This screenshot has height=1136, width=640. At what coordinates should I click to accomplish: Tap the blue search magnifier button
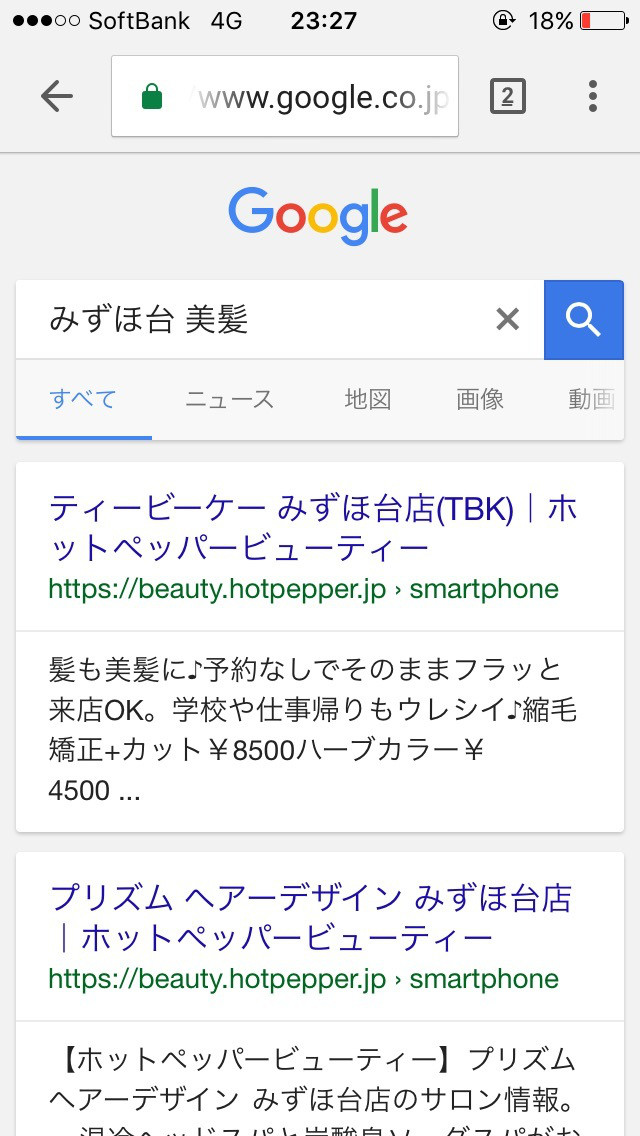tap(583, 320)
